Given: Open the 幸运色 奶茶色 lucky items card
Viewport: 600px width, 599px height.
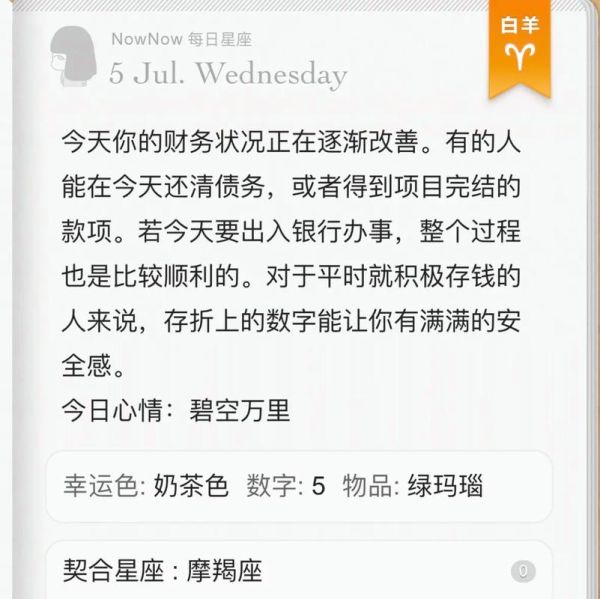Looking at the screenshot, I should (x=298, y=487).
